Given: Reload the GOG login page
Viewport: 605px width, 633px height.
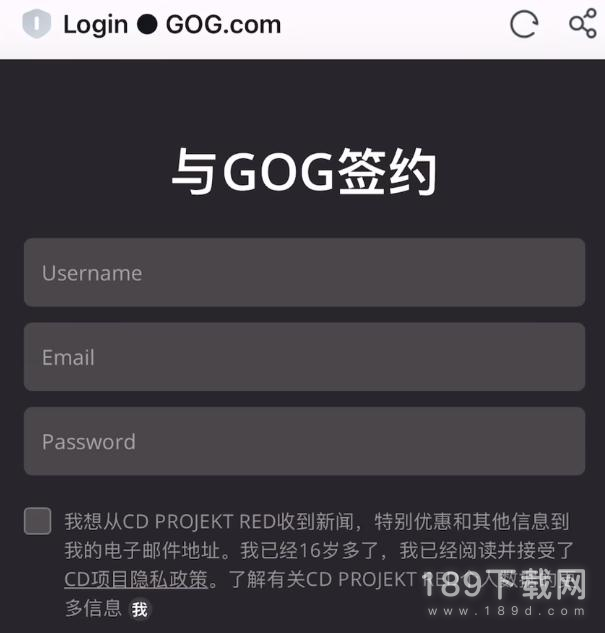Looking at the screenshot, I should click(524, 24).
